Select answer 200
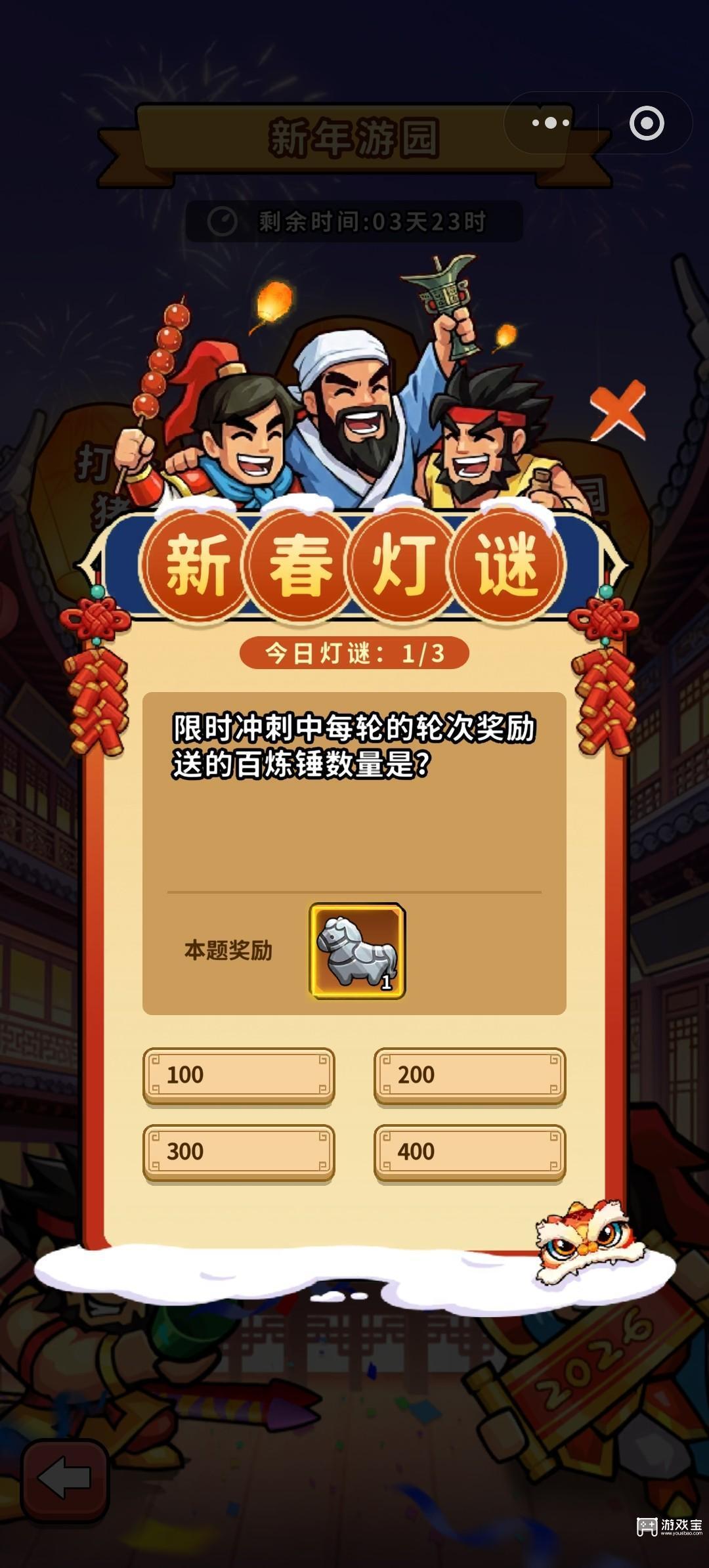 [468, 1075]
